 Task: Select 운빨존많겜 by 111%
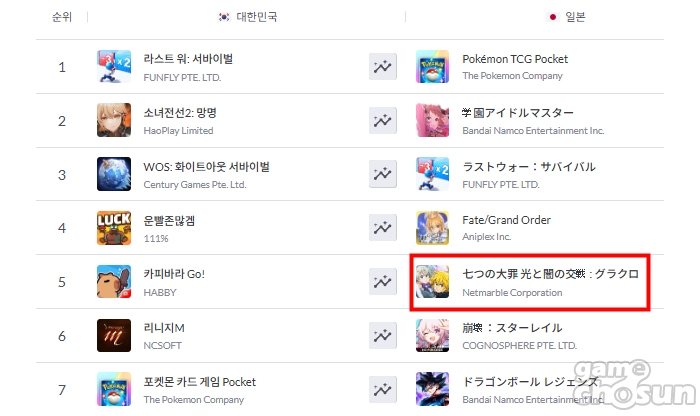pos(172,220)
